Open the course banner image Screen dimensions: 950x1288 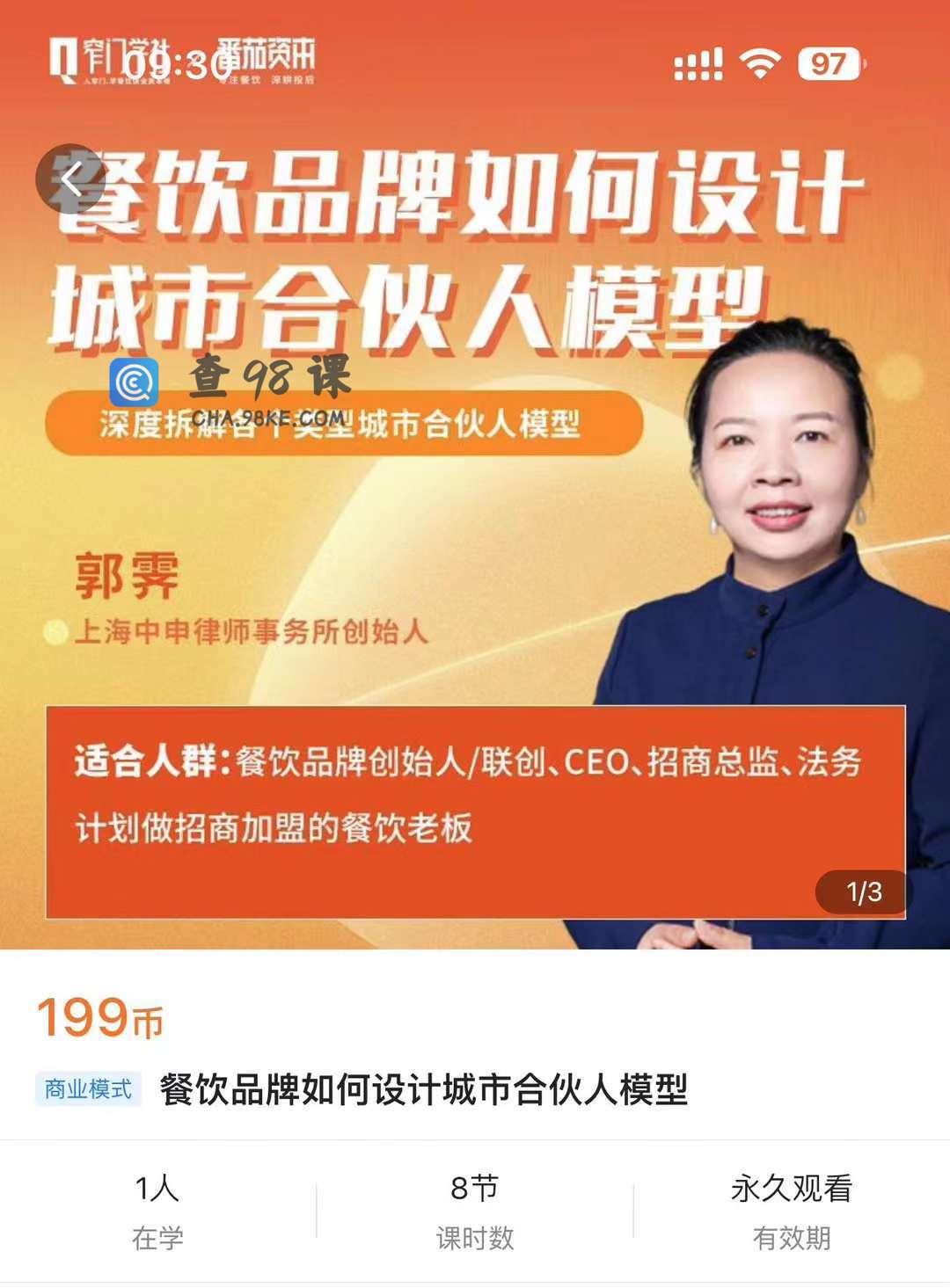click(475, 528)
